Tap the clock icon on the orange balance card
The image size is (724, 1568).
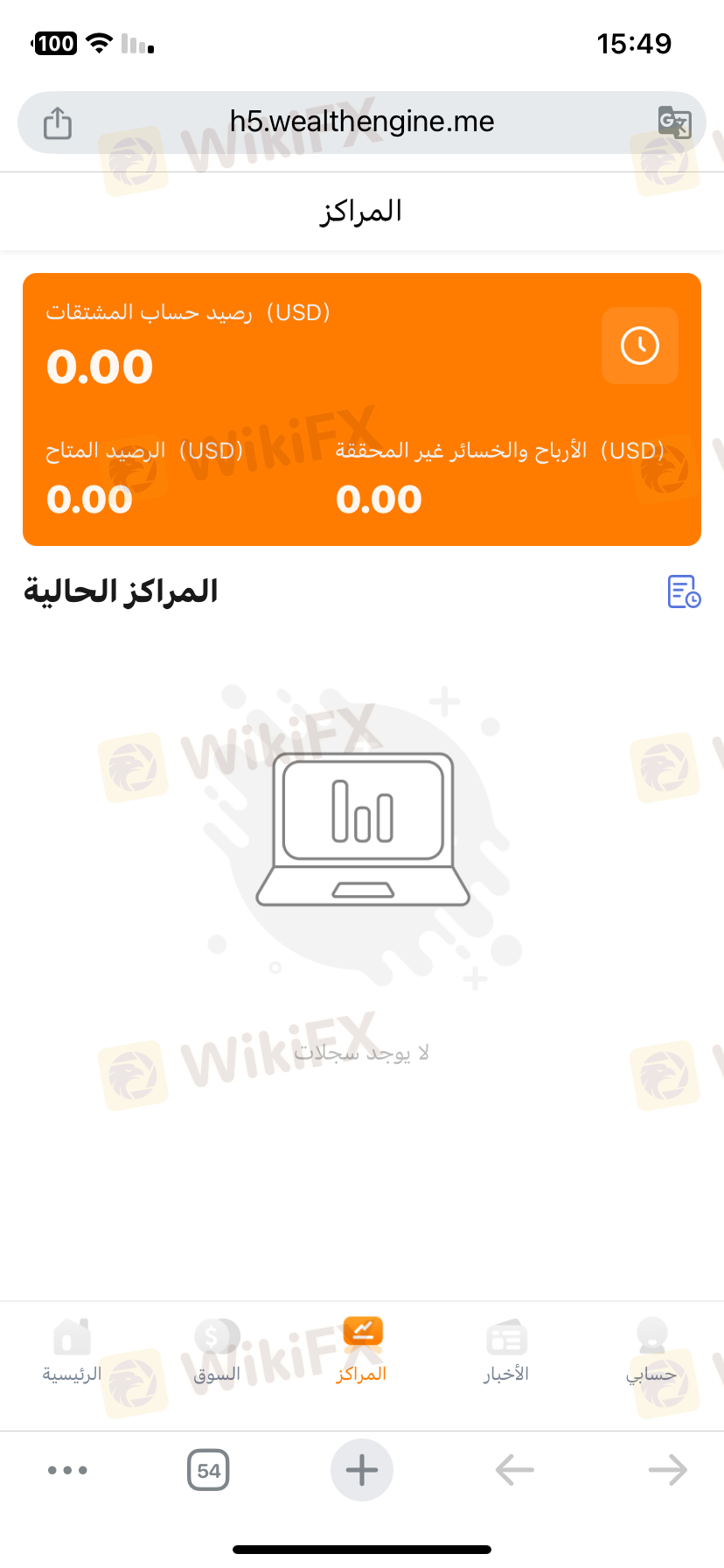pos(640,346)
